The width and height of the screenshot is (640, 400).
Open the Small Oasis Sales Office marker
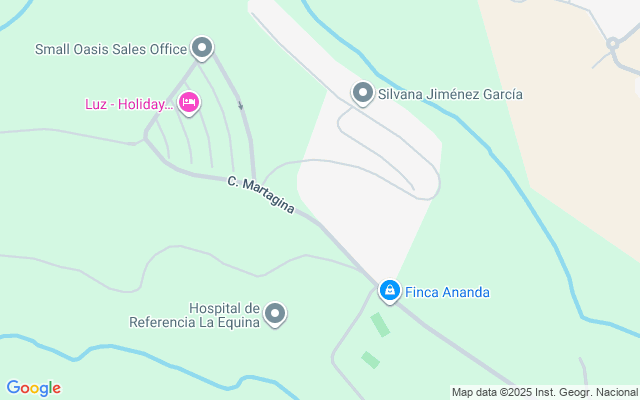click(202, 48)
